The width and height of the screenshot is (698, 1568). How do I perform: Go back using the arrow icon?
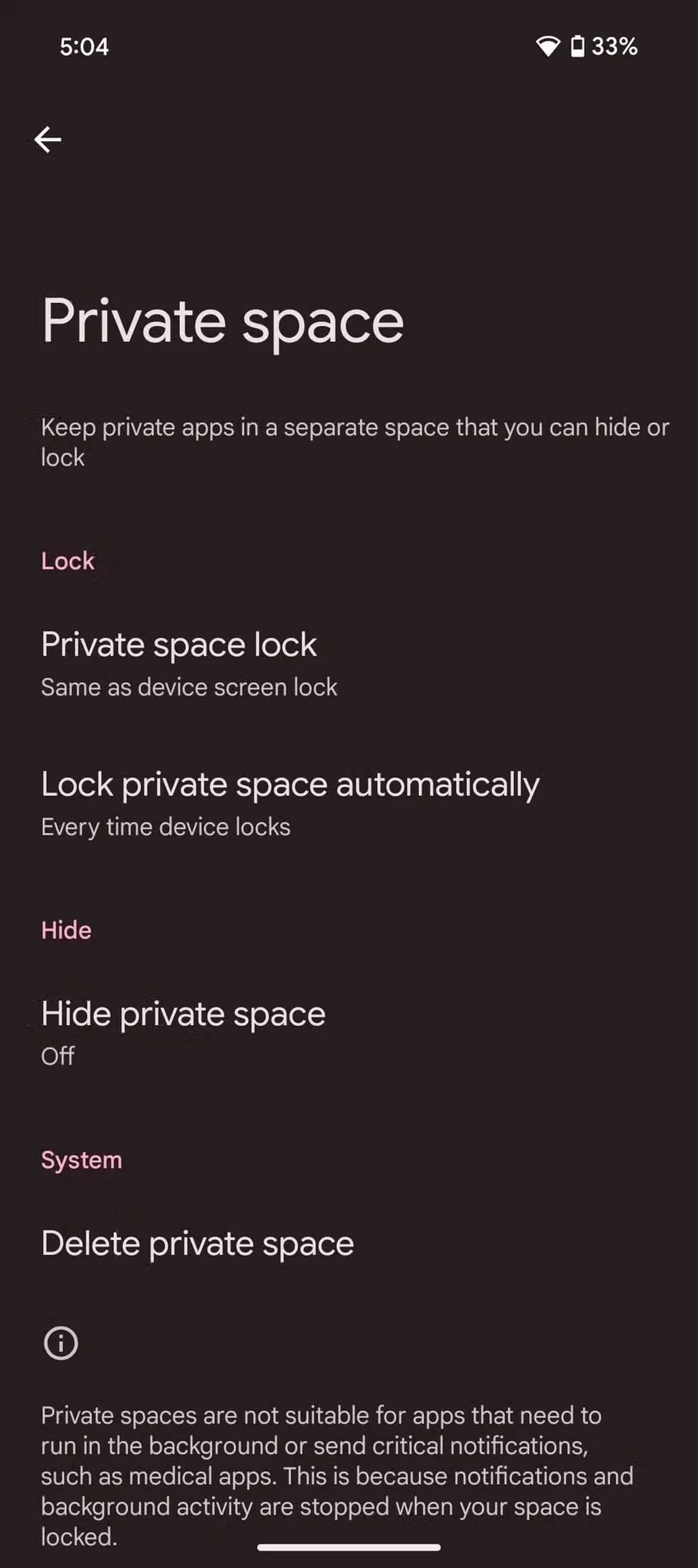pos(48,140)
